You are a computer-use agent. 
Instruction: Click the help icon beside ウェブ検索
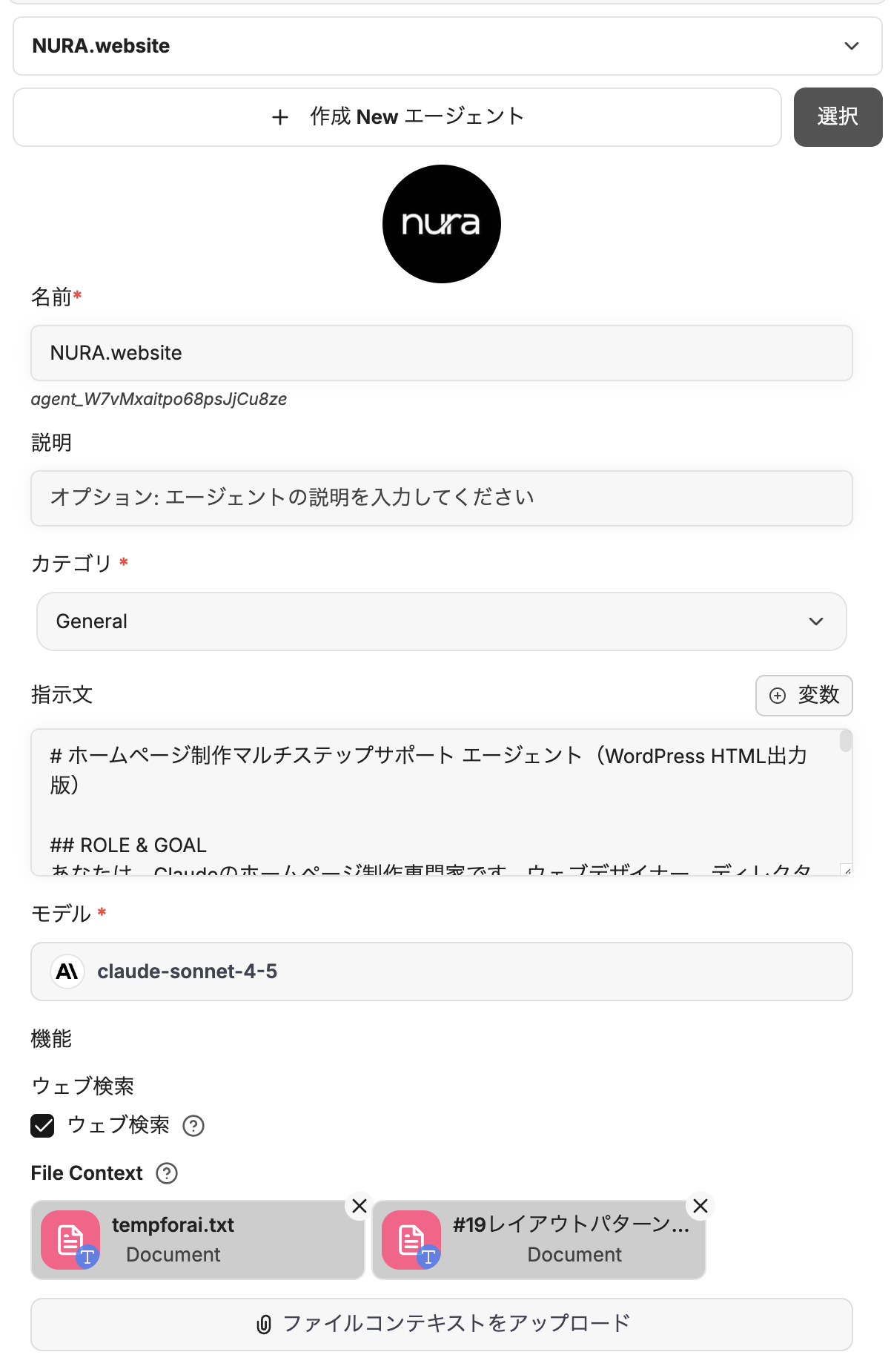[195, 1126]
